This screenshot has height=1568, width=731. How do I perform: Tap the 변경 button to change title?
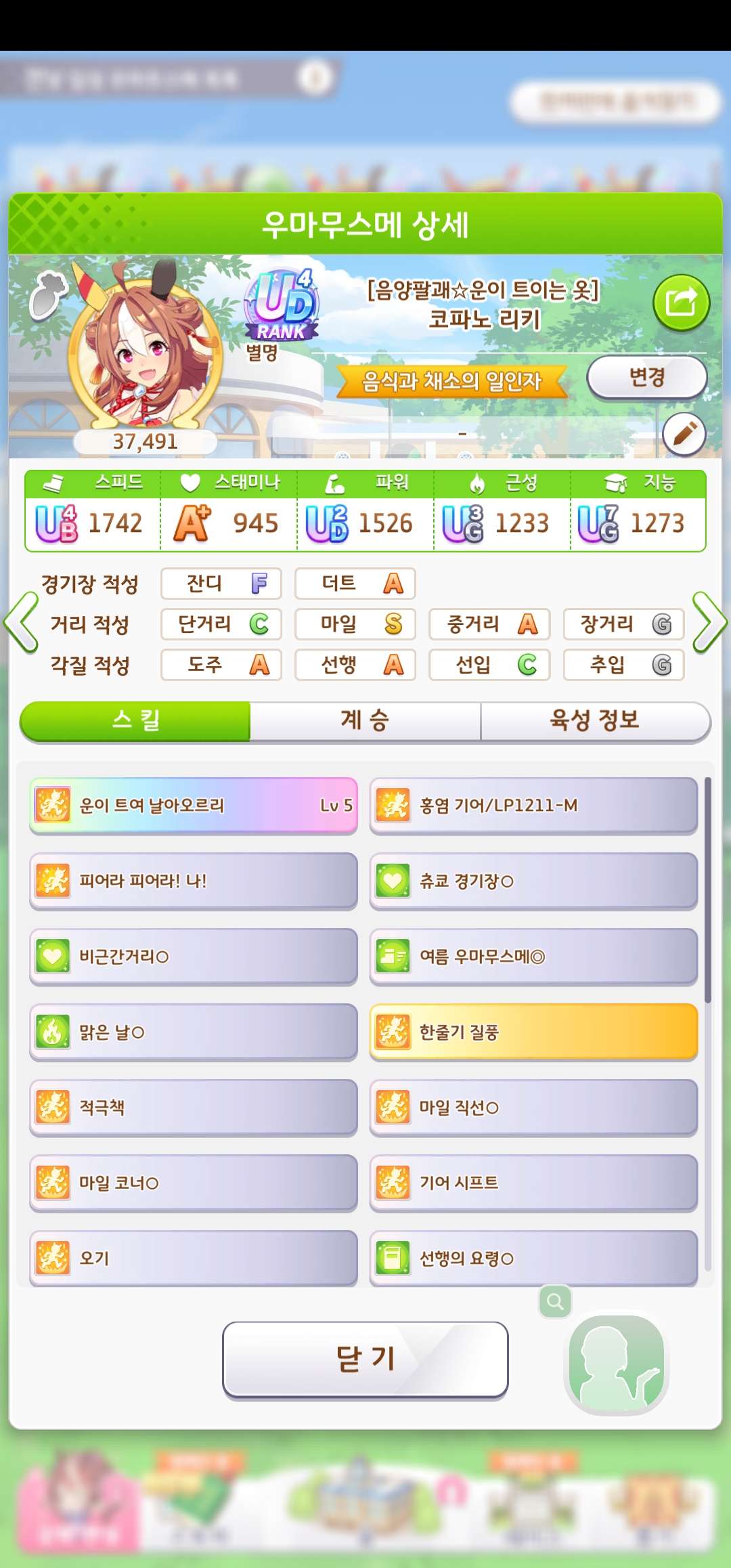[646, 378]
